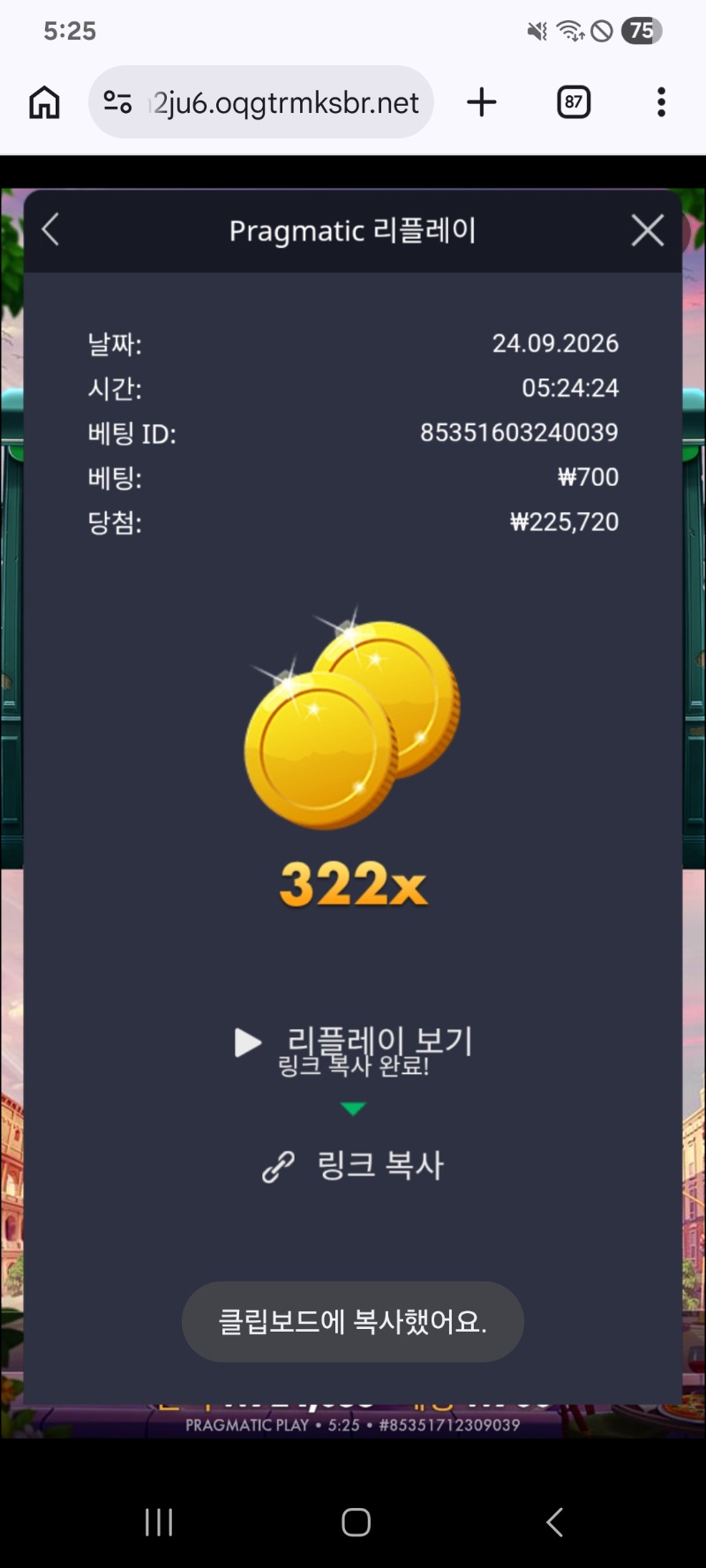Screen dimensions: 706x1568
Task: Open recent apps from navigation bar
Action: [159, 1522]
